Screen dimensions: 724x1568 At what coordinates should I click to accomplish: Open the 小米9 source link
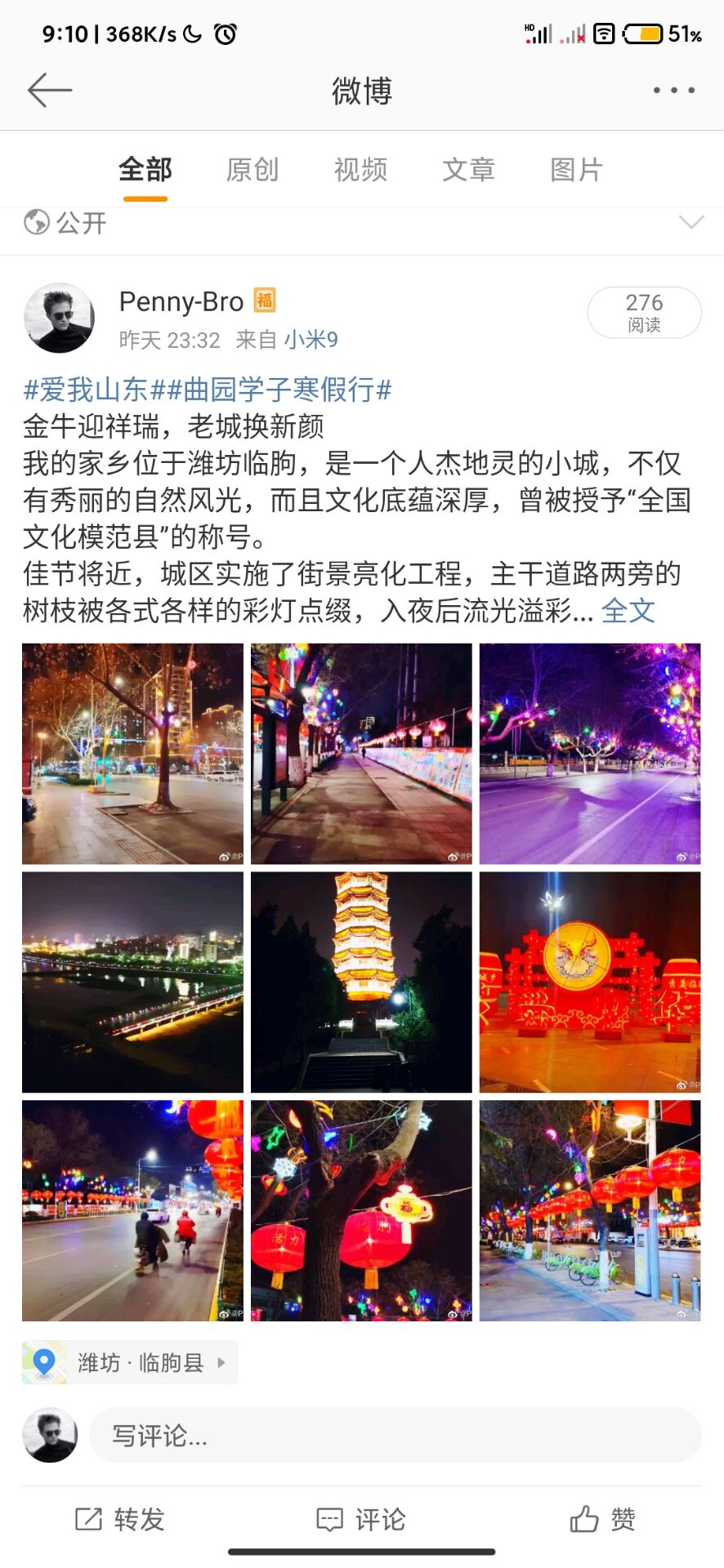311,340
